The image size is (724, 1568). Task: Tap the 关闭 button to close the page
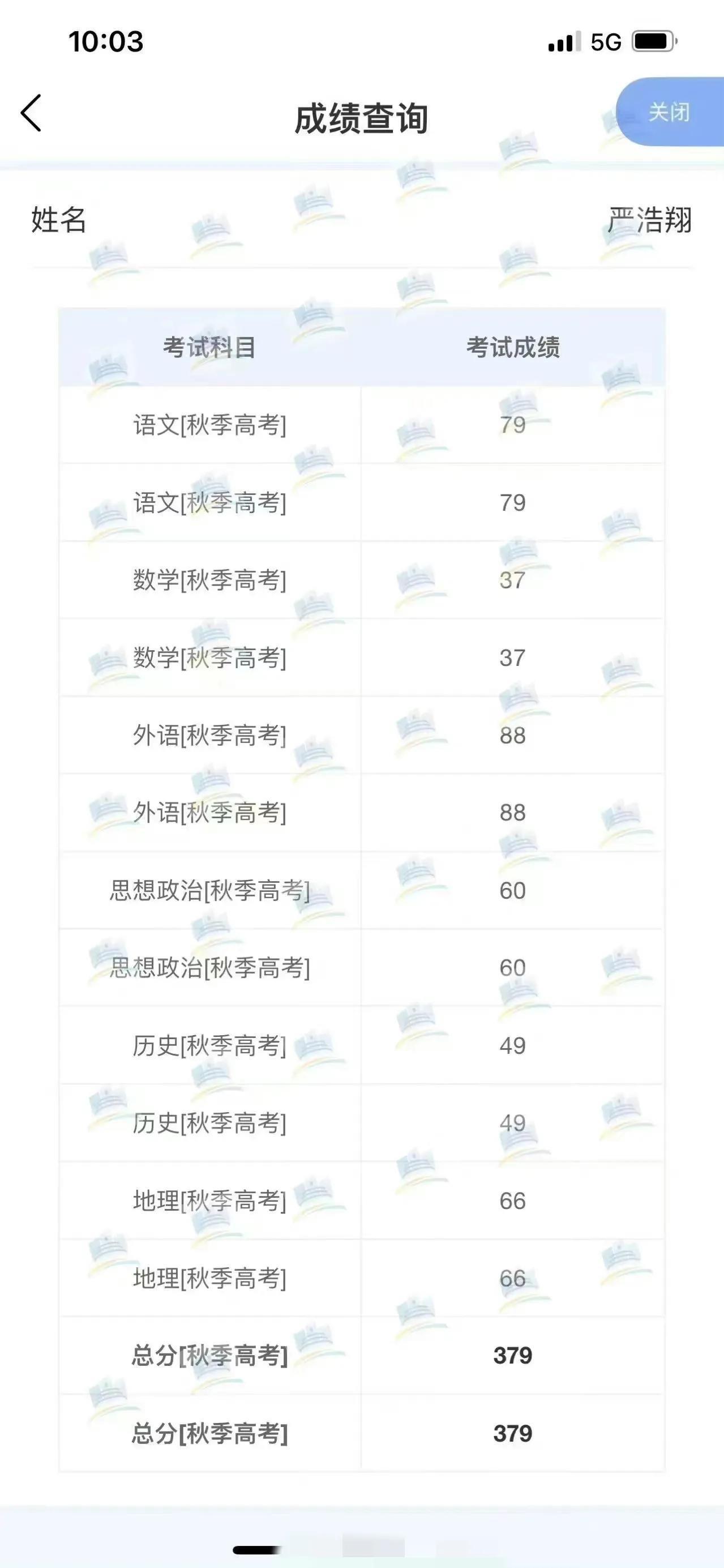pyautogui.click(x=669, y=112)
